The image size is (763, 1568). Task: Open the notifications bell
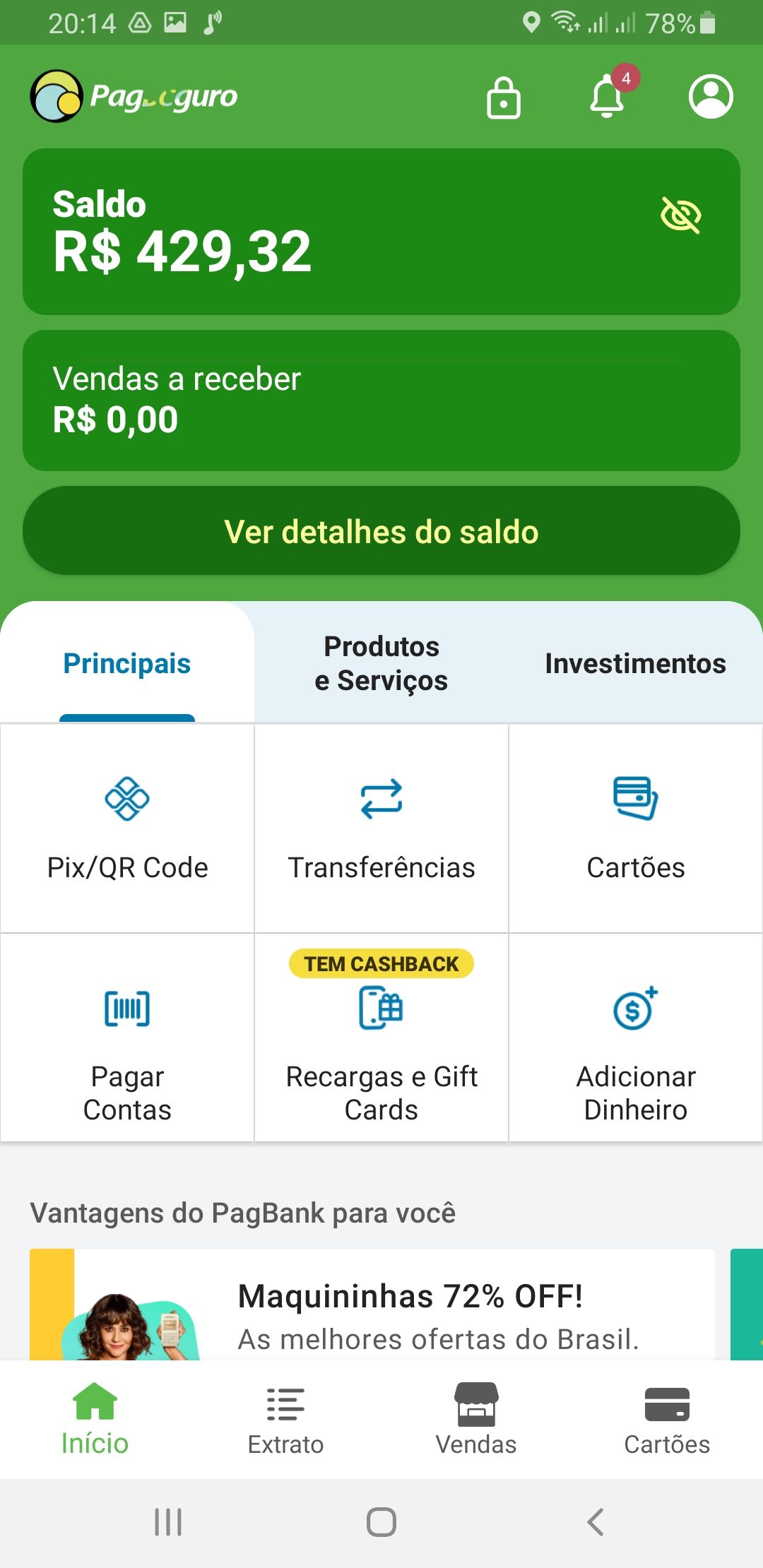click(x=608, y=97)
